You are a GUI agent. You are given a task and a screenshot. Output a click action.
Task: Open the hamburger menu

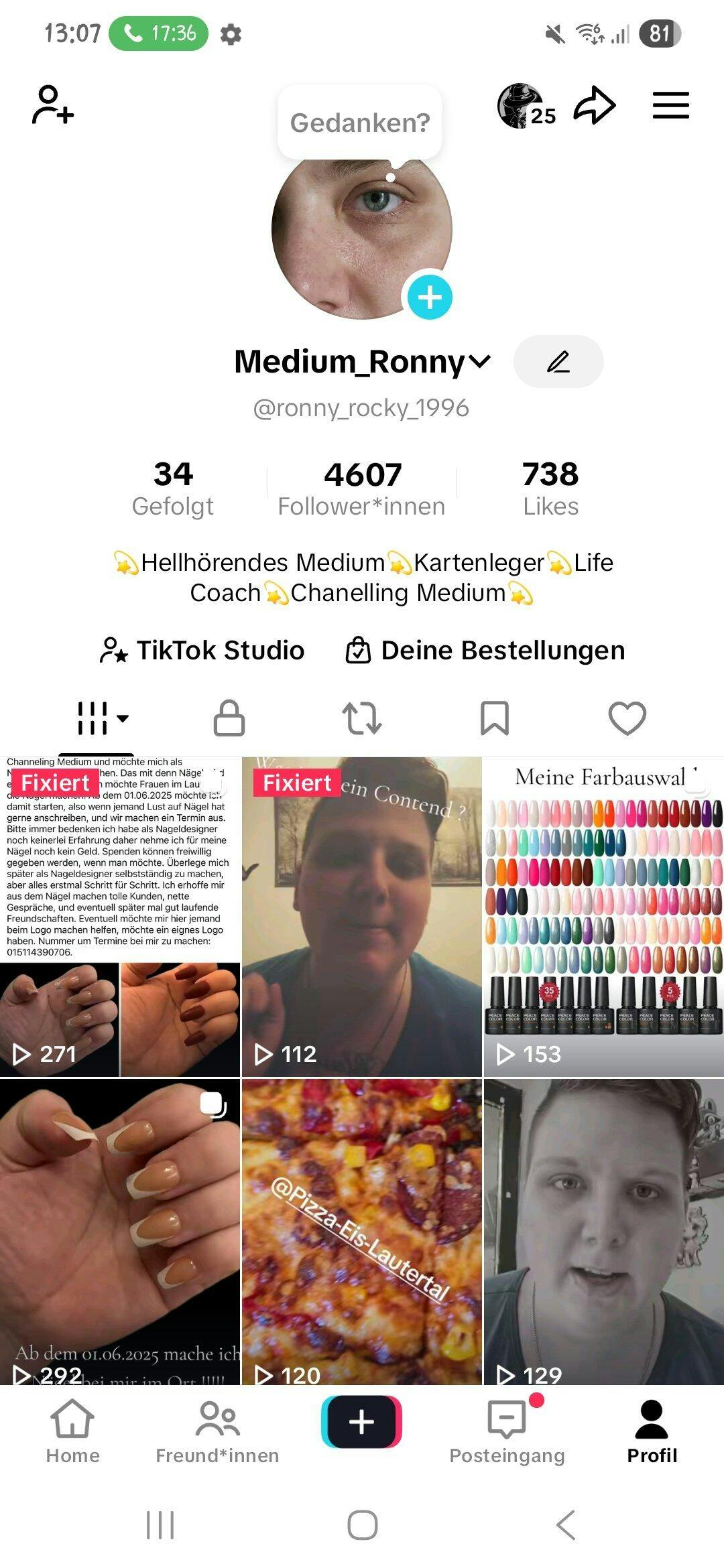(x=670, y=106)
